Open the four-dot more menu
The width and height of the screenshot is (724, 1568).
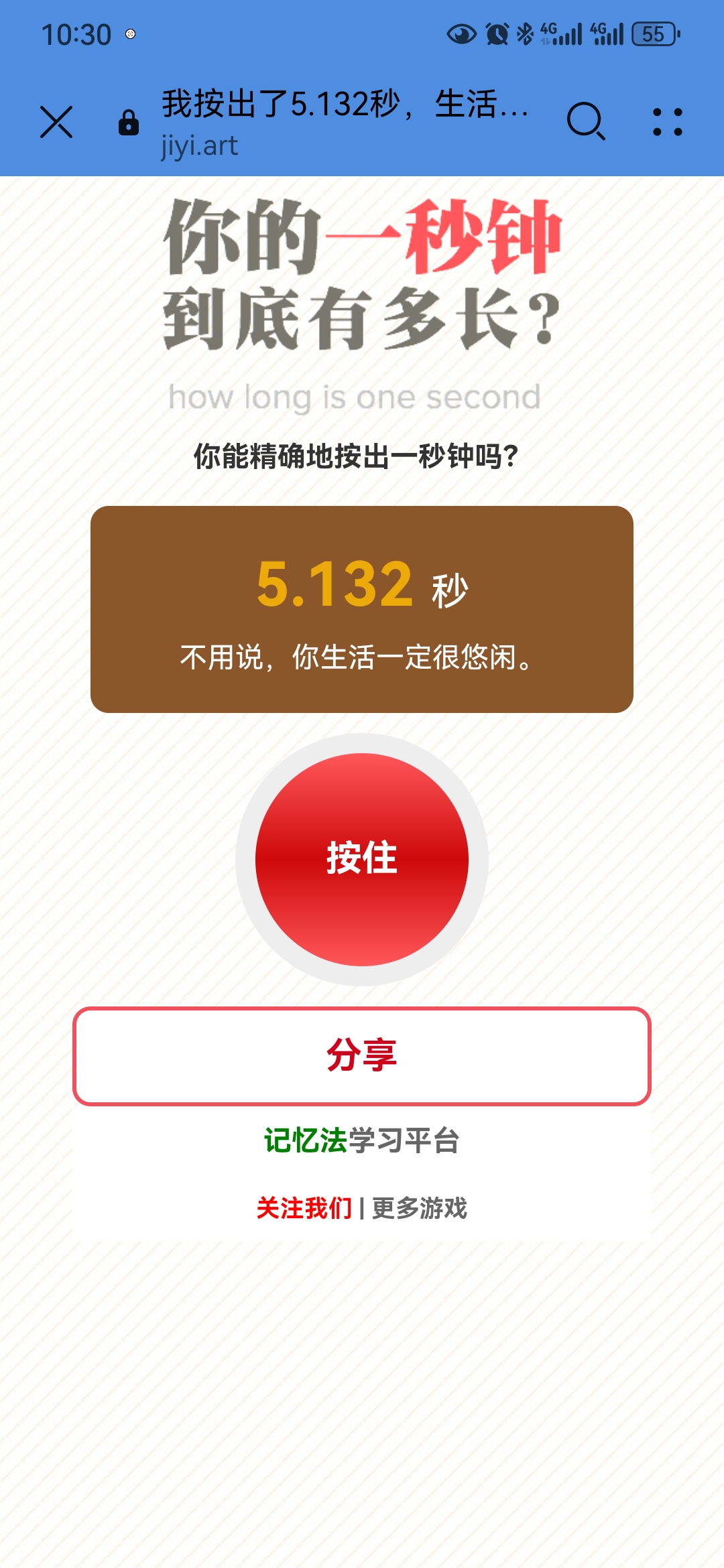point(668,122)
